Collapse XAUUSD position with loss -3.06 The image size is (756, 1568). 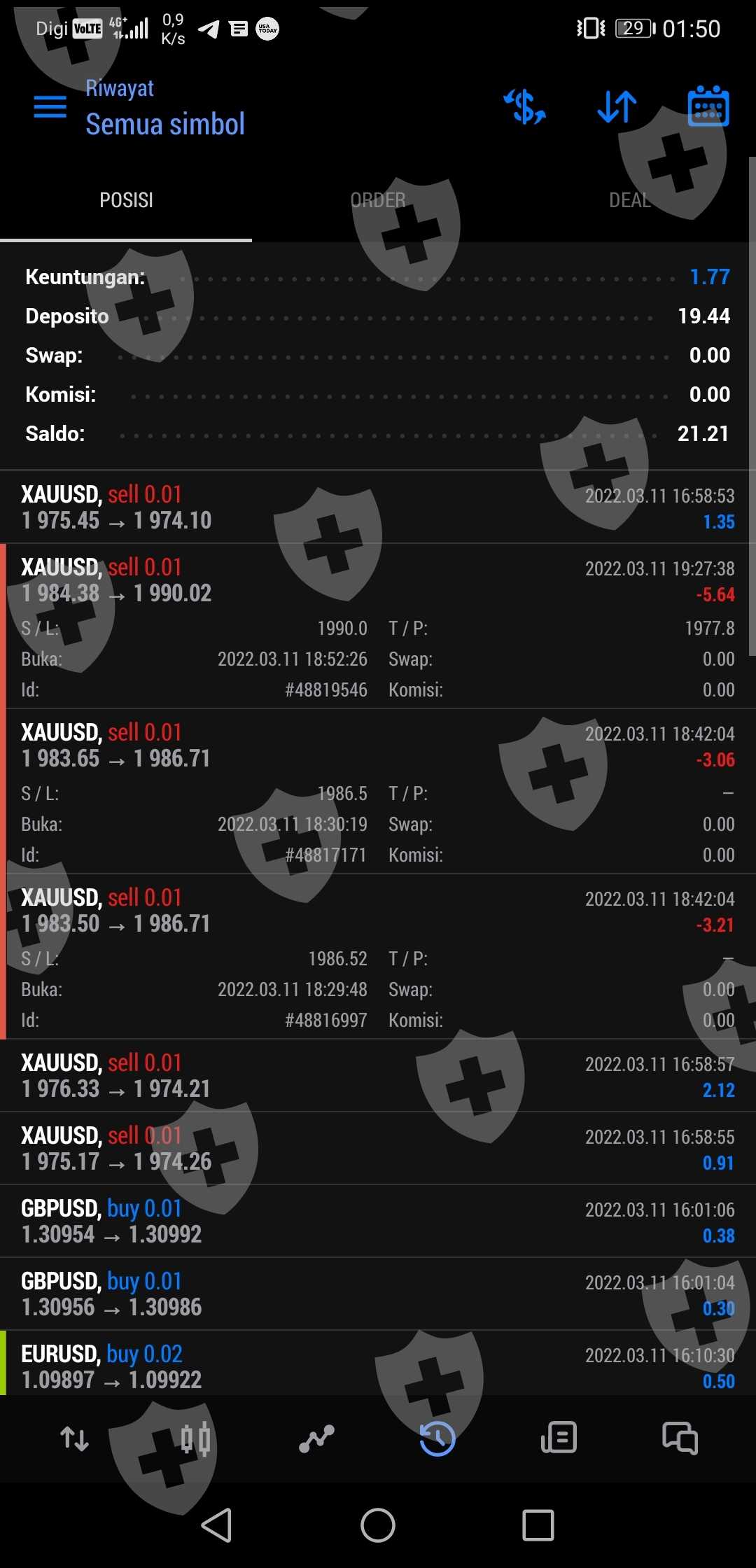click(x=378, y=746)
